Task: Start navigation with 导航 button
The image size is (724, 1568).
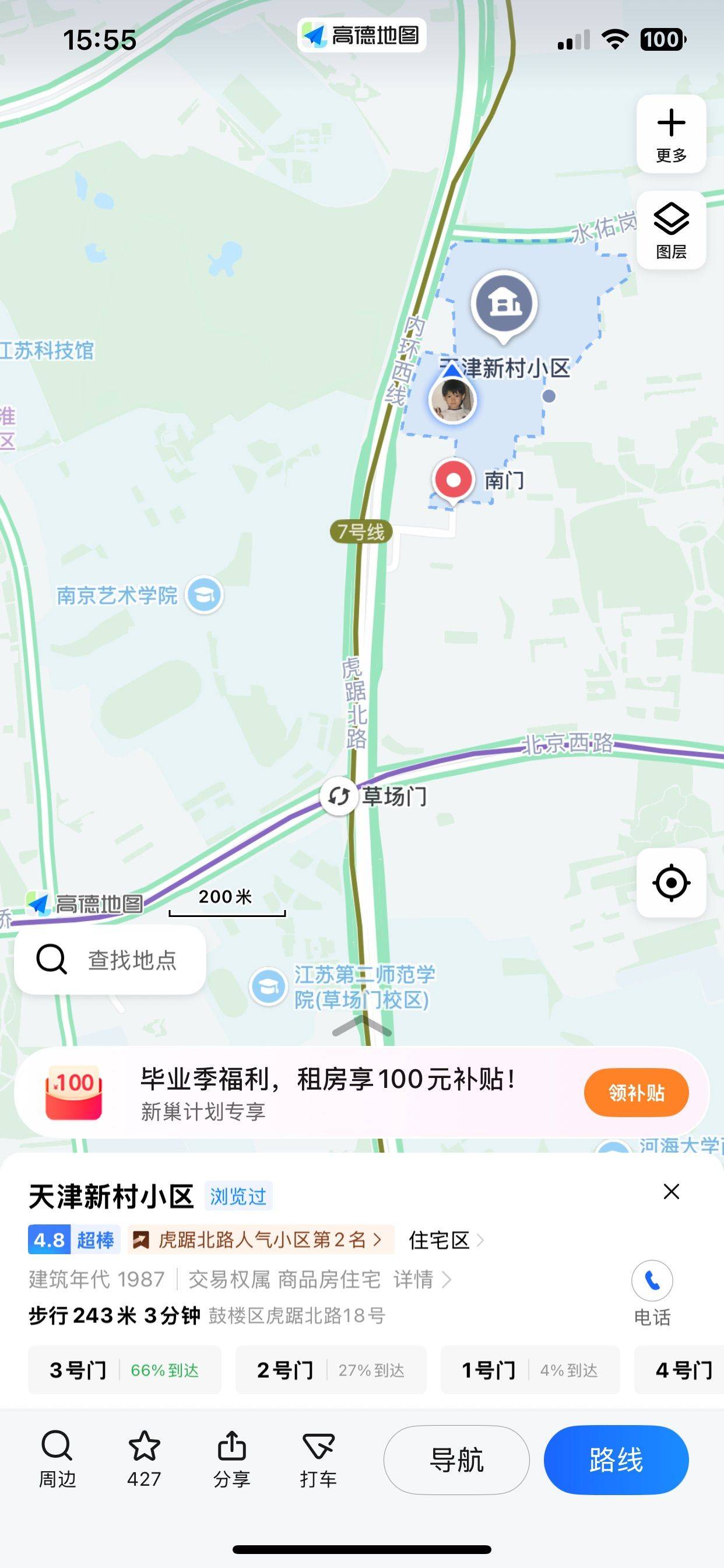Action: pos(456,1459)
